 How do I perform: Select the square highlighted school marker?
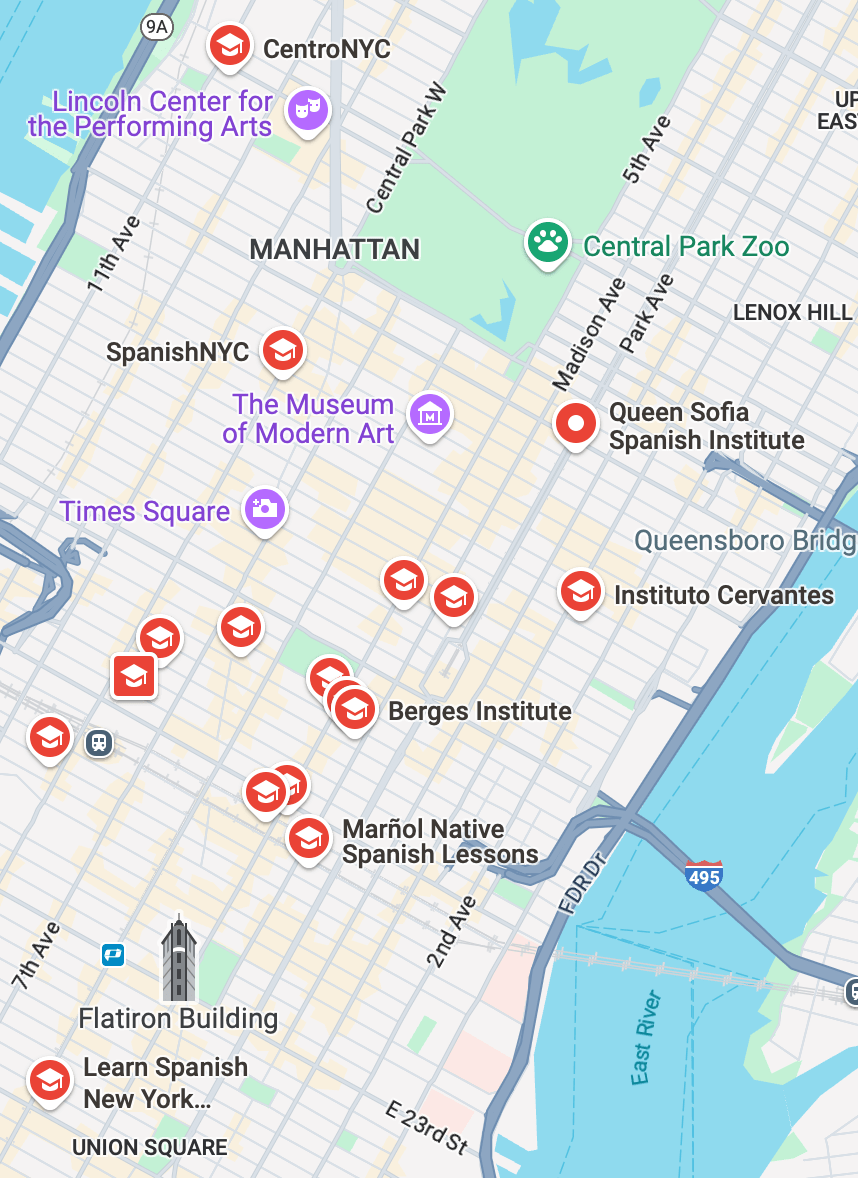tap(134, 677)
